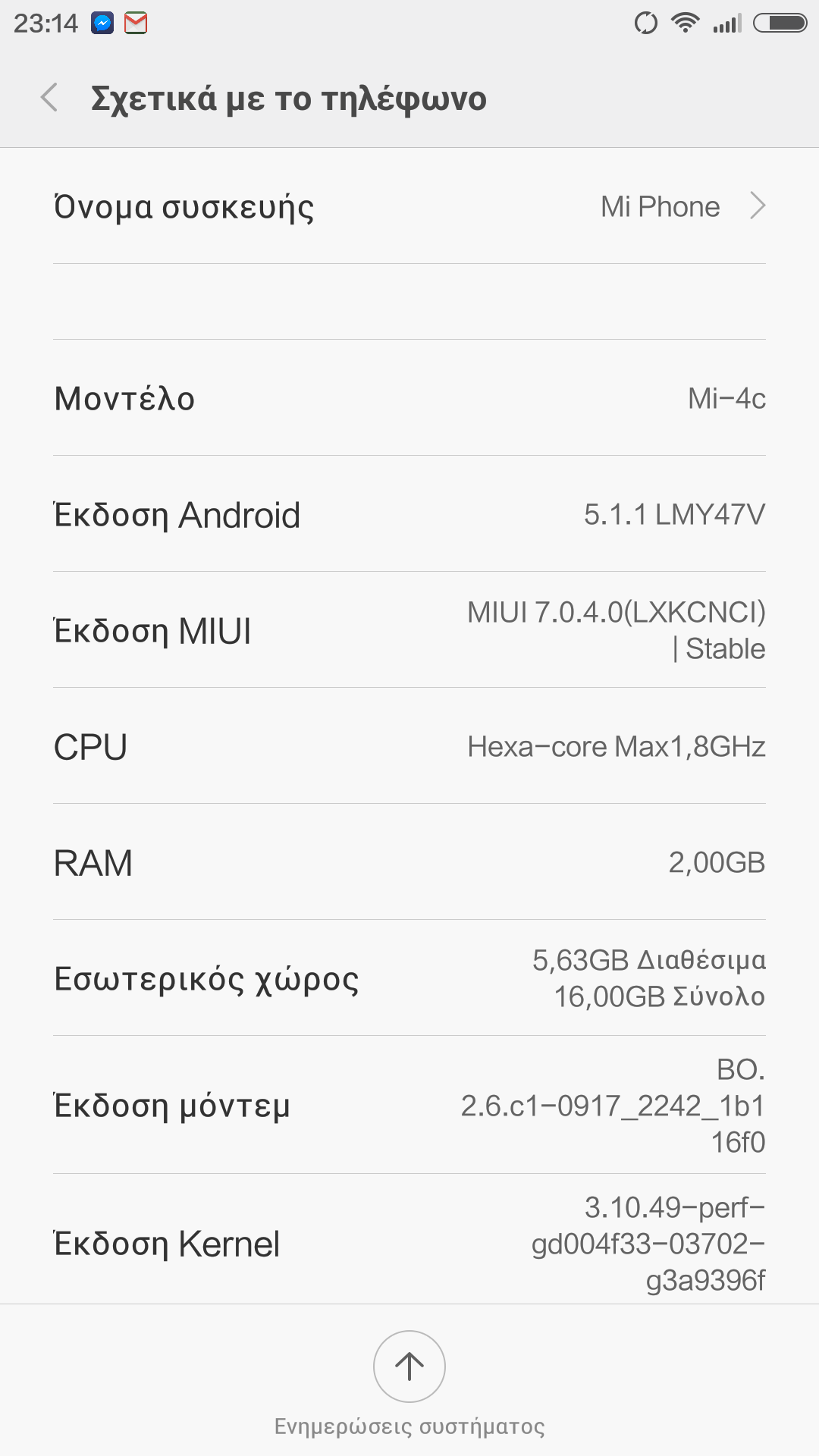Tap the Έκδοση Kernel row
The image size is (819, 1456).
pyautogui.click(x=409, y=1242)
